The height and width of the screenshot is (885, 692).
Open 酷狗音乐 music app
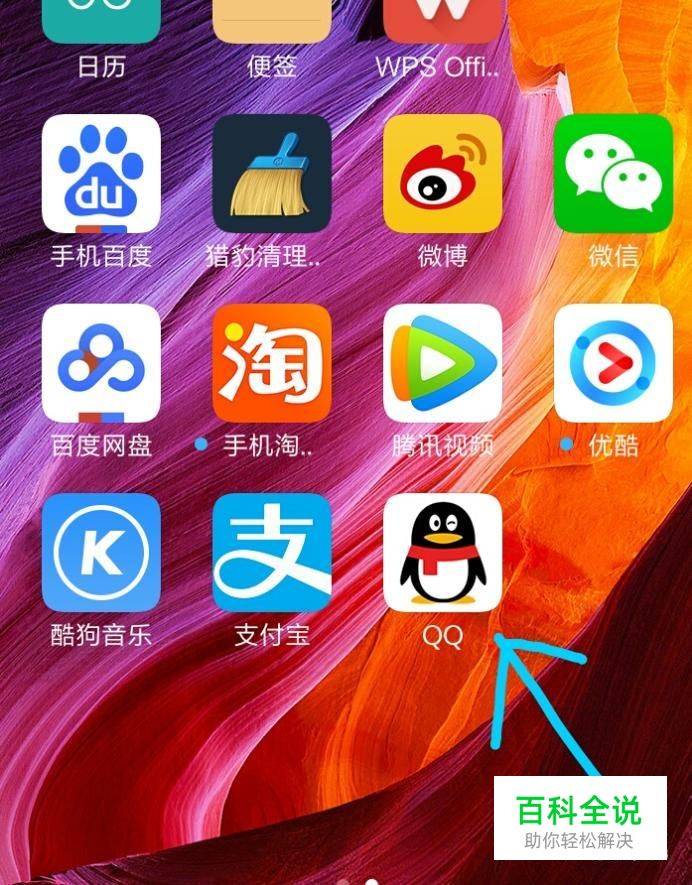click(101, 552)
